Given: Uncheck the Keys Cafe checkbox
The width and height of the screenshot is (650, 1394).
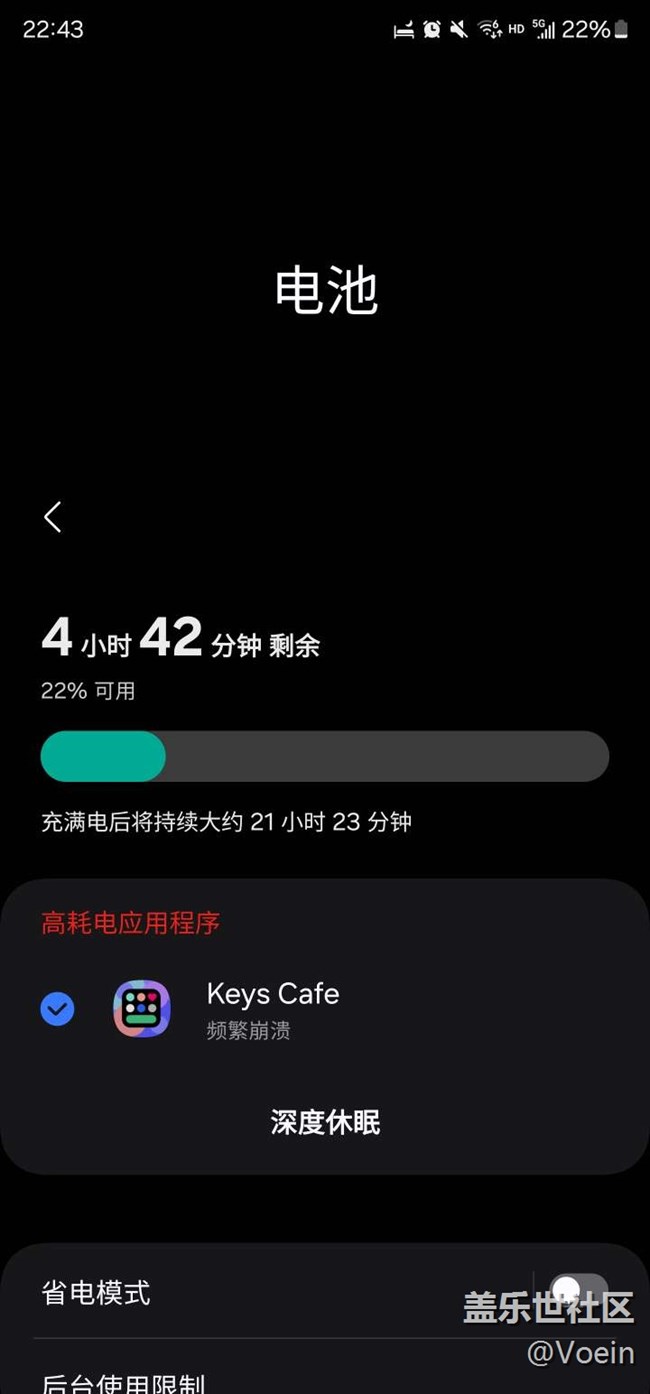Looking at the screenshot, I should tap(57, 1009).
